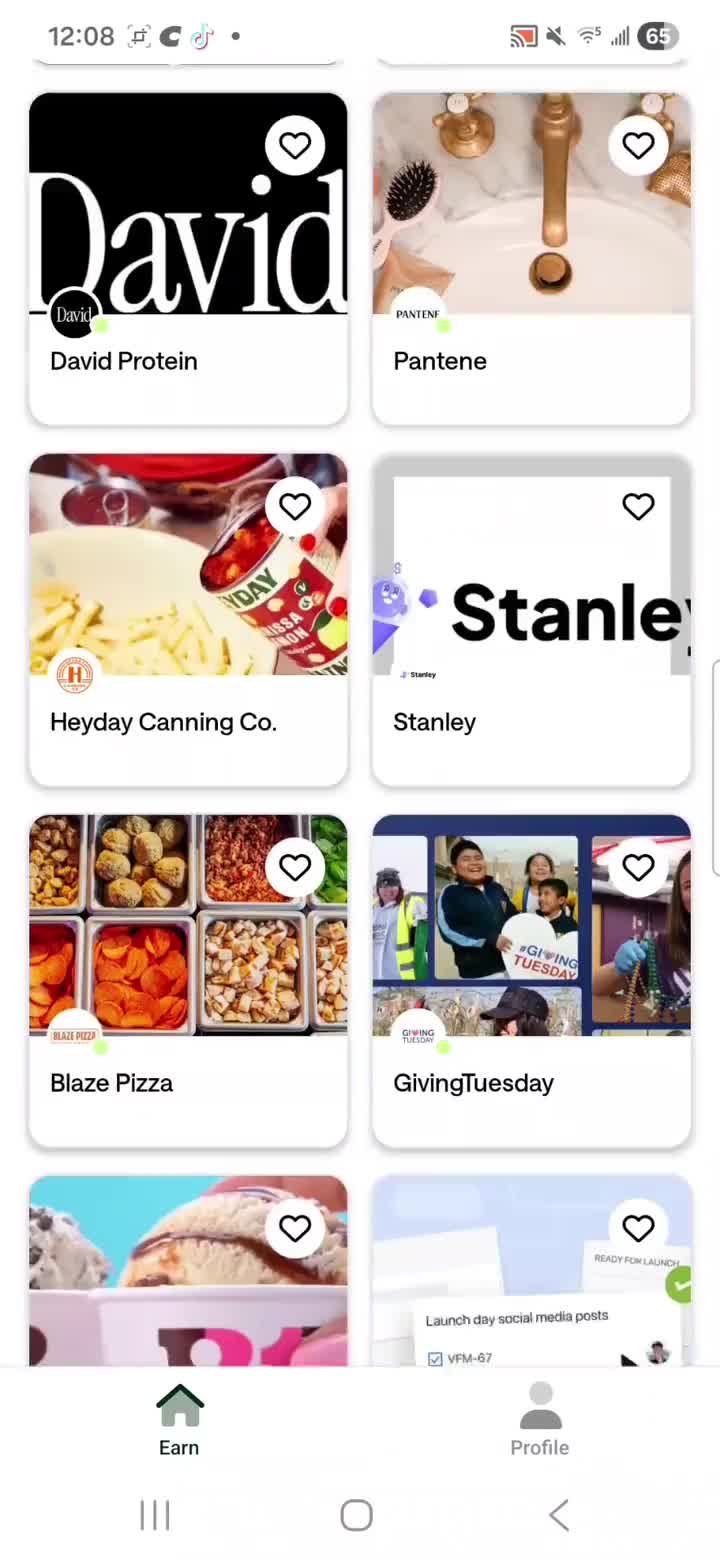Add GivingTuesday to favorites
This screenshot has height=1560, width=720.
click(x=638, y=868)
